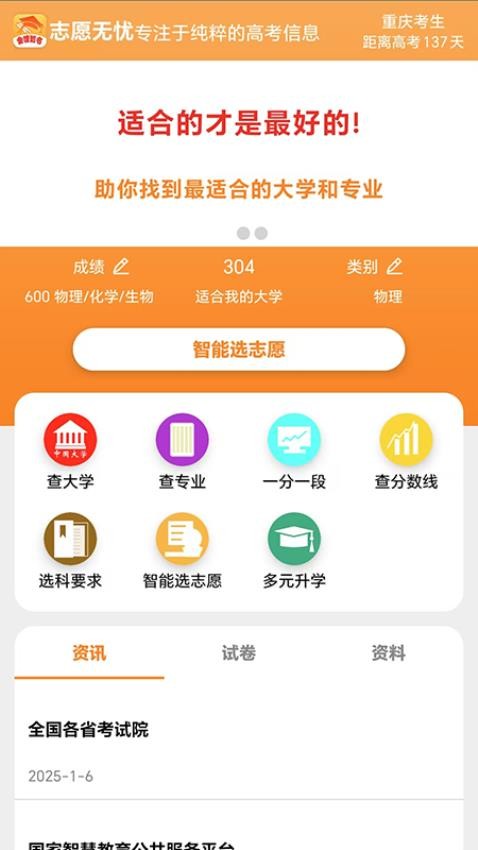Open the 一分一段 score ranking table
Image resolution: width=478 pixels, height=850 pixels.
294,452
